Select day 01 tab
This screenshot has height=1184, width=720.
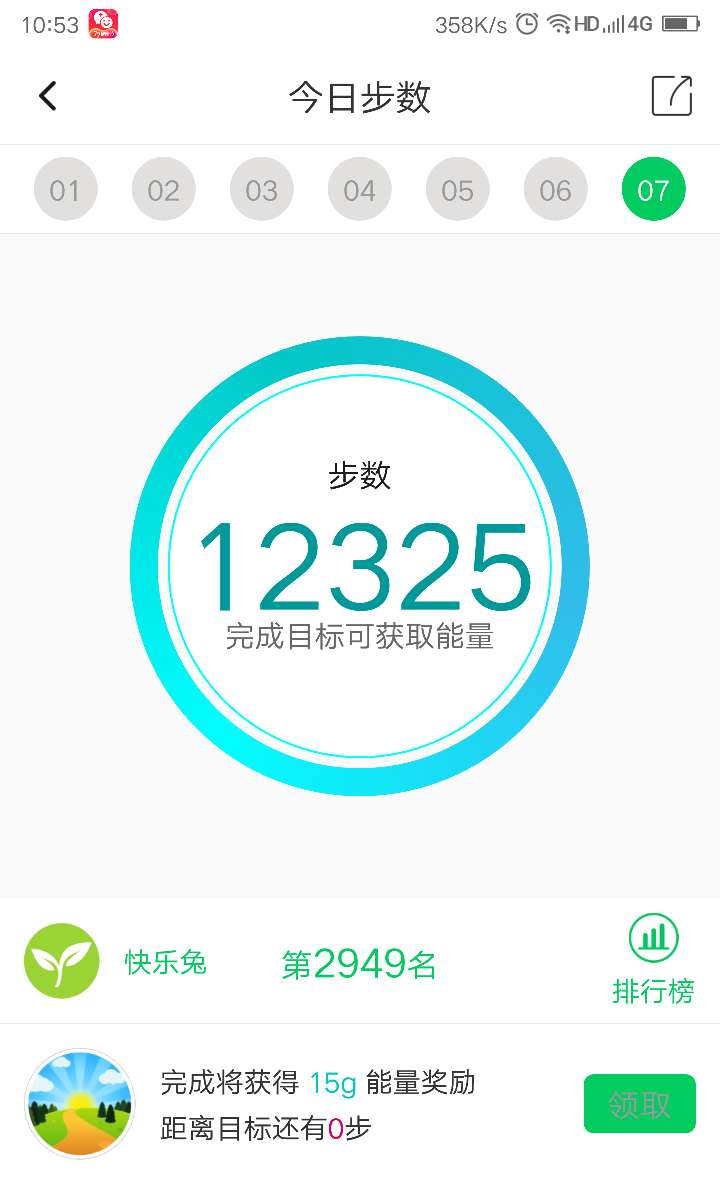(65, 189)
